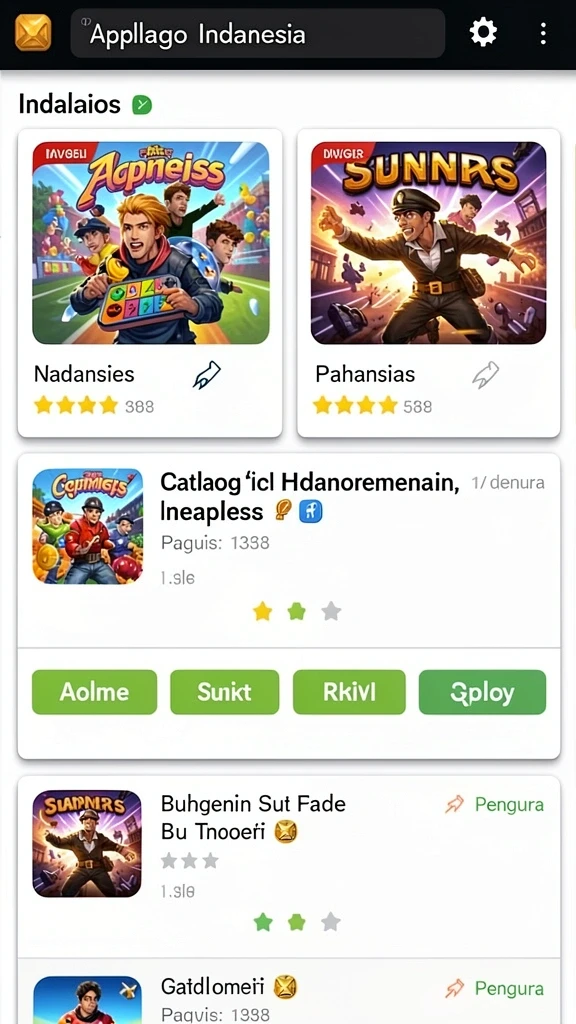The width and height of the screenshot is (576, 1024).
Task: Open the settings gear icon
Action: point(483,32)
